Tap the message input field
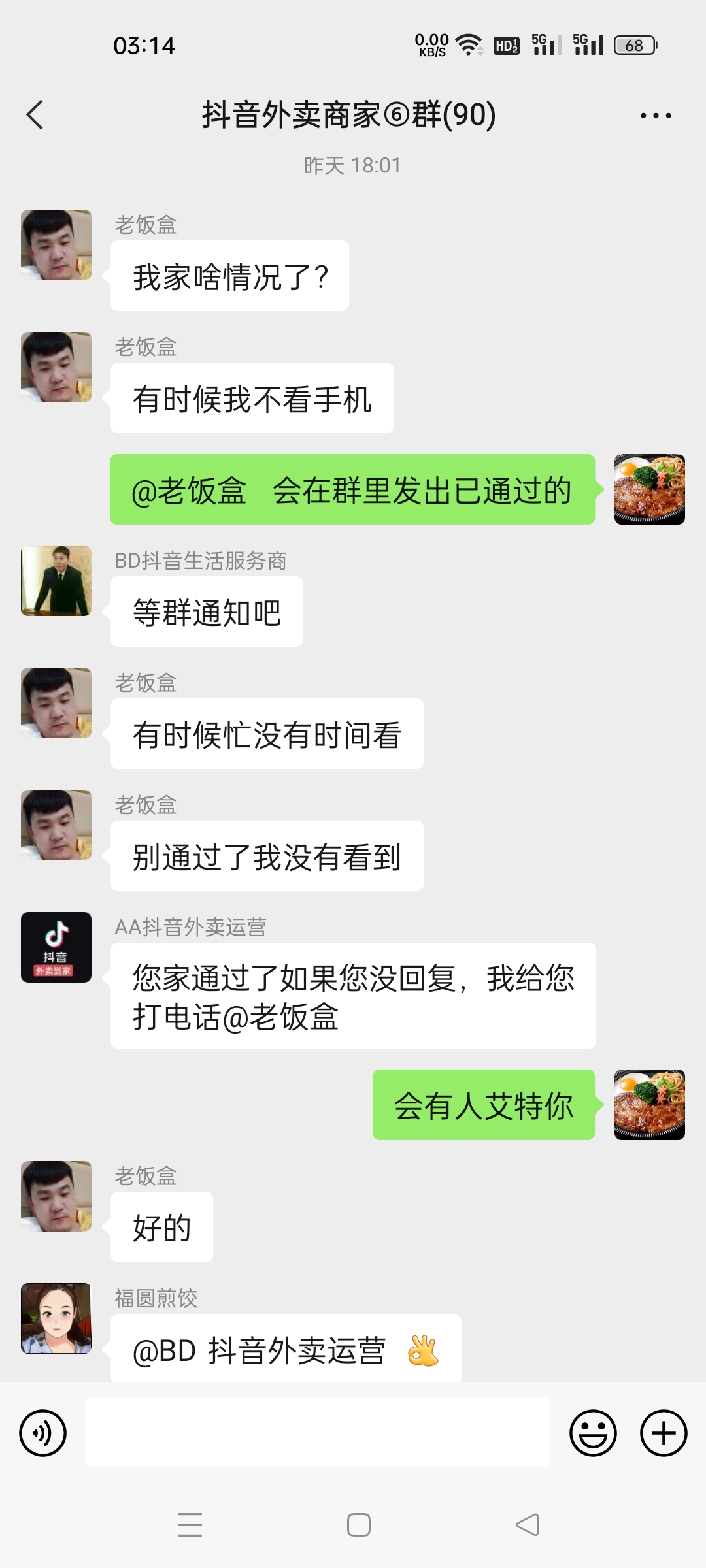706x1568 pixels. [x=317, y=1432]
